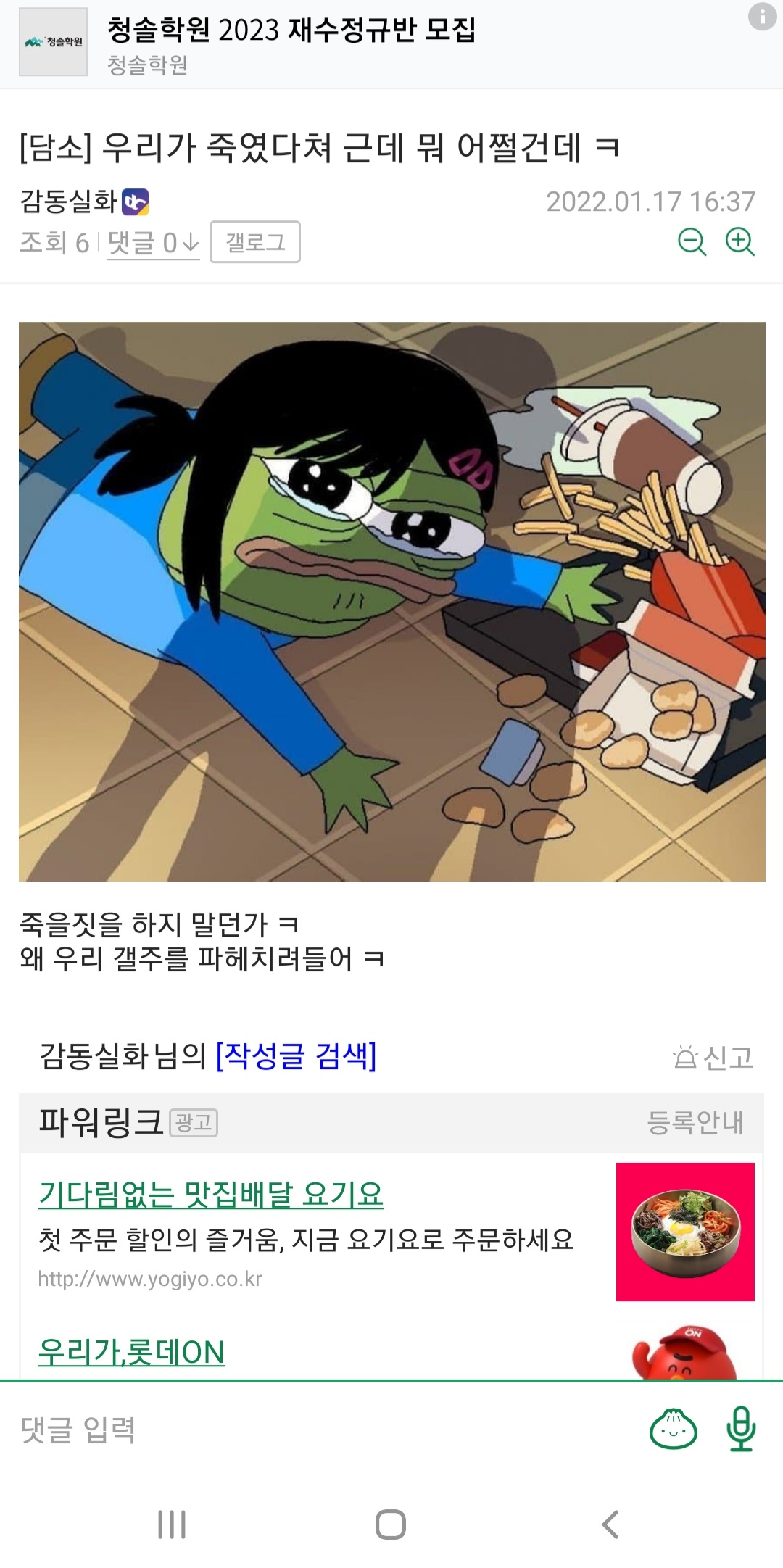Open the post's Pepe image
783x1568 pixels.
[391, 602]
